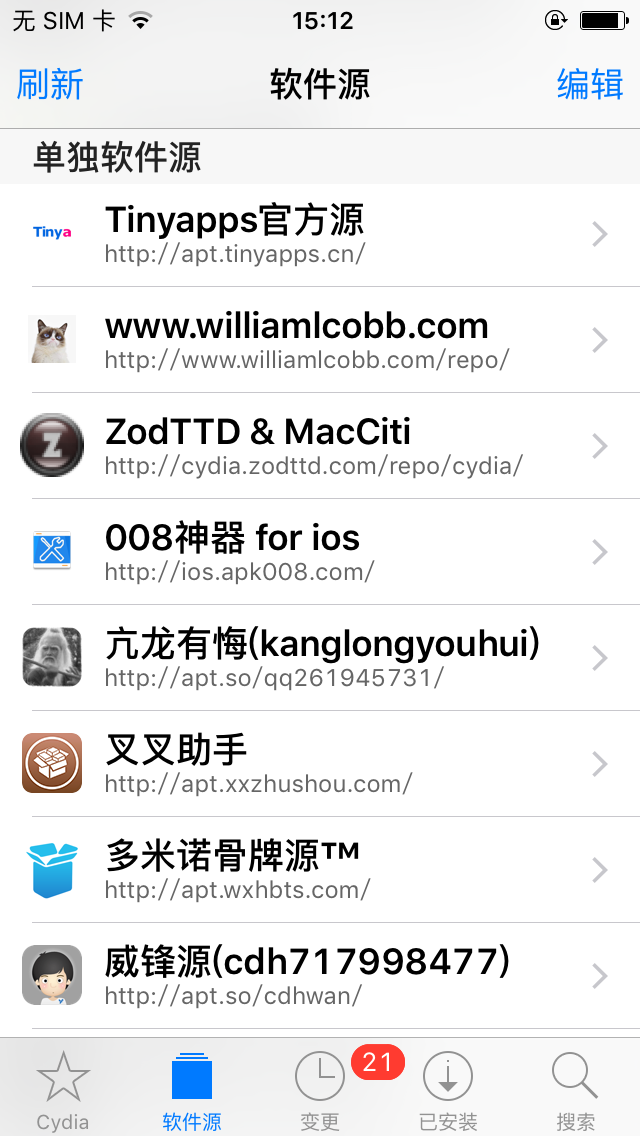Open the 多米诺骨牌源 source
The image size is (640, 1136).
[x=320, y=870]
